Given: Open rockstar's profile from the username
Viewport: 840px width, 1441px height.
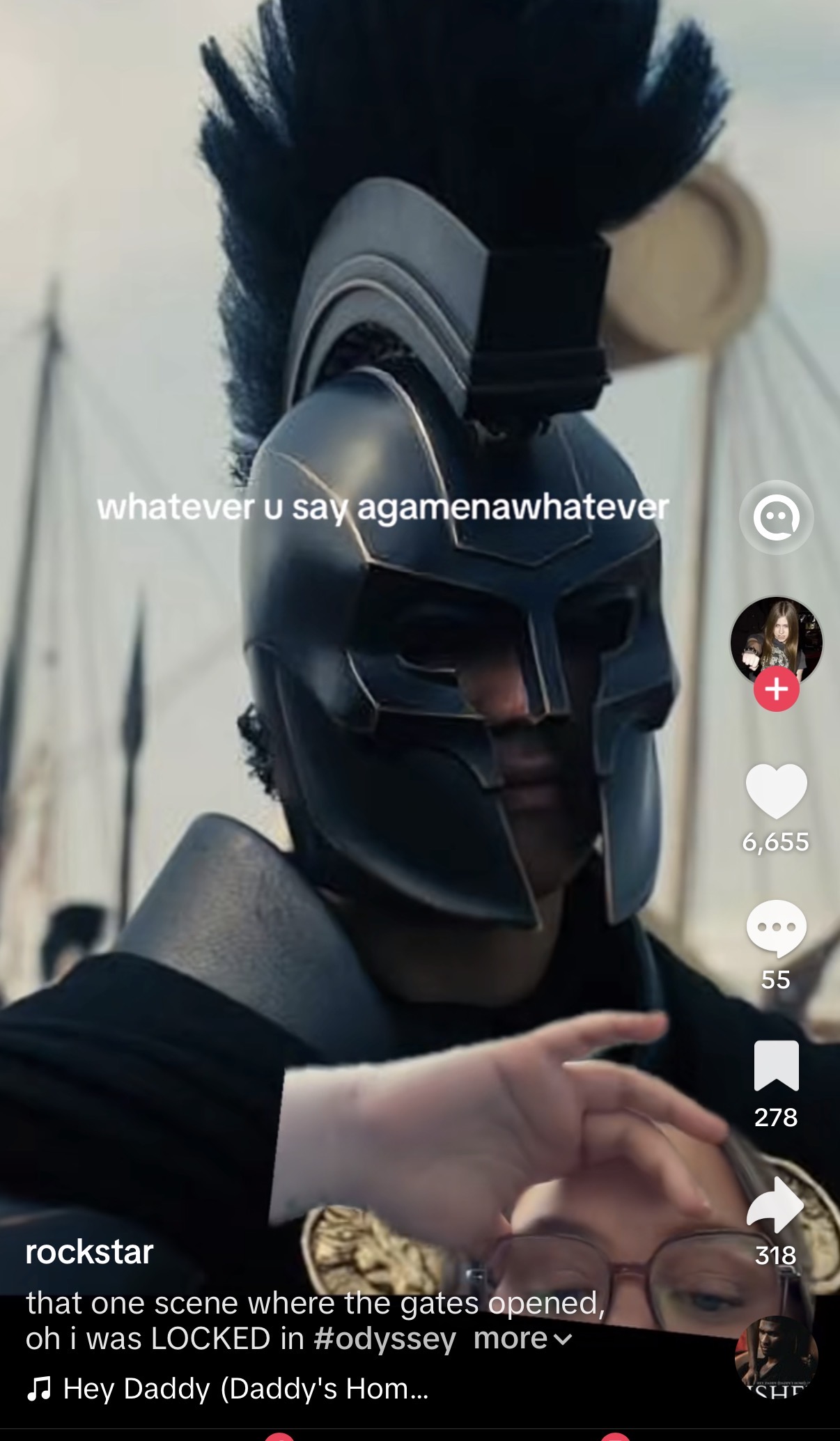Looking at the screenshot, I should tap(89, 1252).
